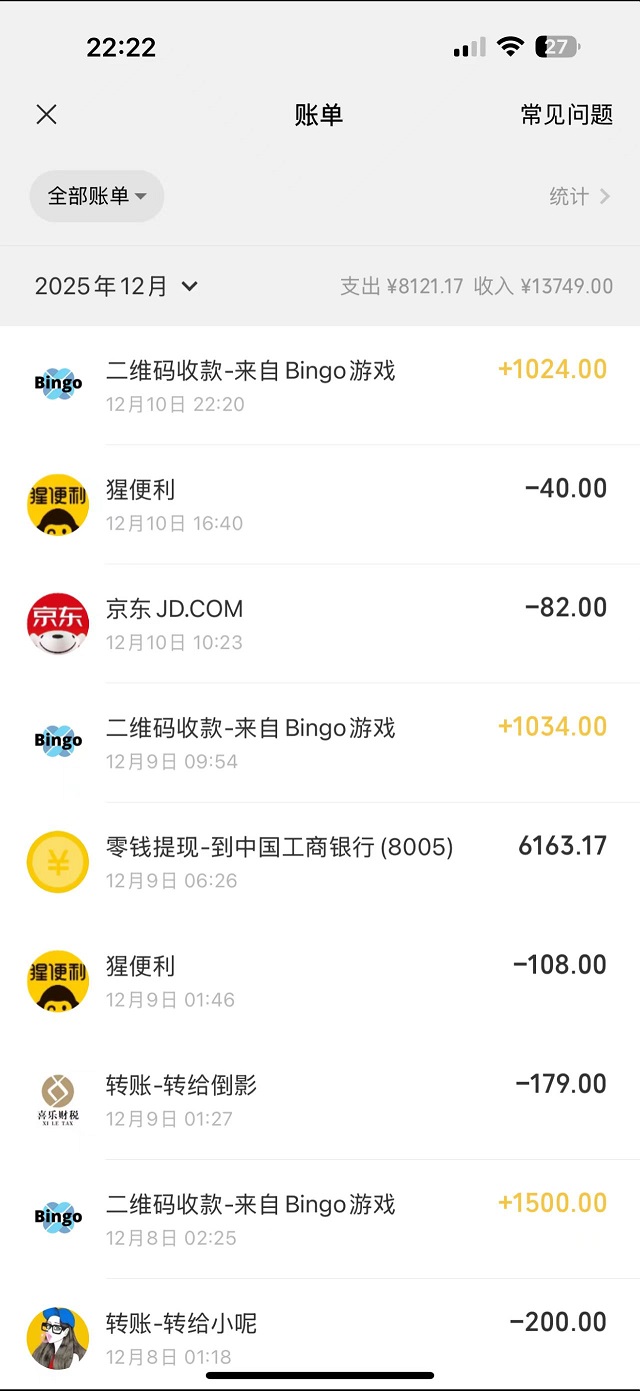The width and height of the screenshot is (640, 1391).
Task: Open the +1024.00 Bingo游戏 receipt
Action: (320, 385)
